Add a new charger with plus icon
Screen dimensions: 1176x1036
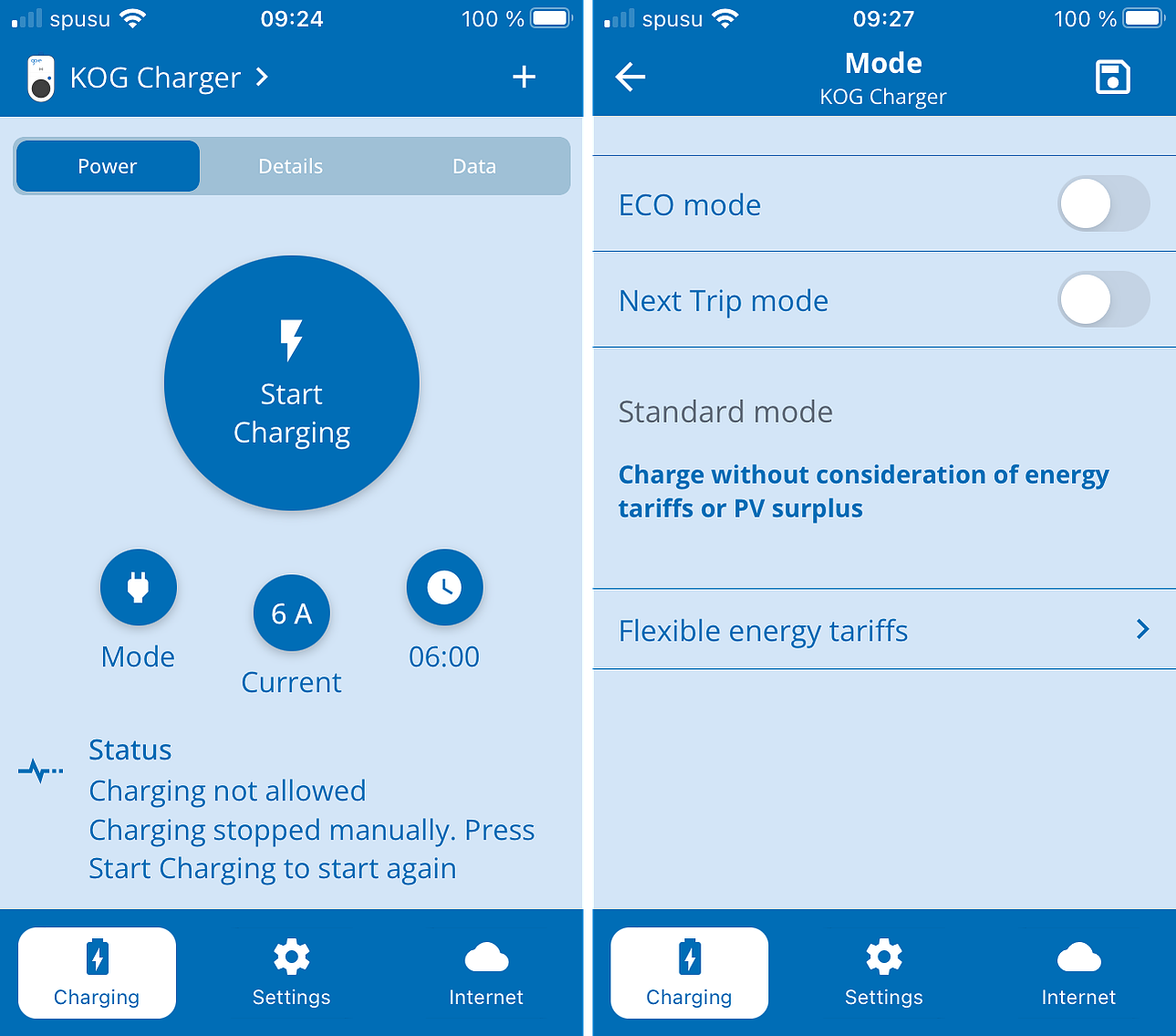(524, 77)
